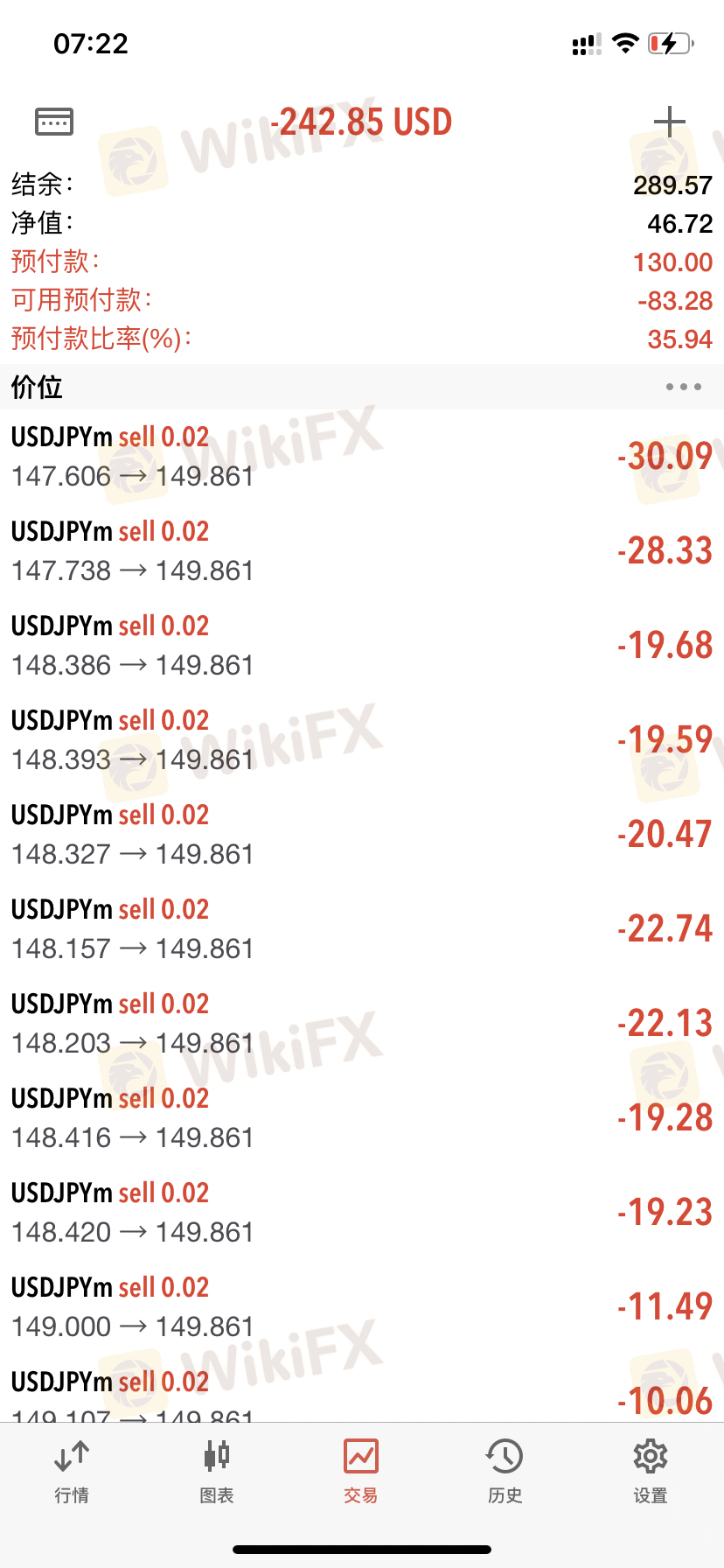Open the USDJPYm position opened at 147.606
Image resolution: width=724 pixels, height=1568 pixels.
tap(362, 457)
